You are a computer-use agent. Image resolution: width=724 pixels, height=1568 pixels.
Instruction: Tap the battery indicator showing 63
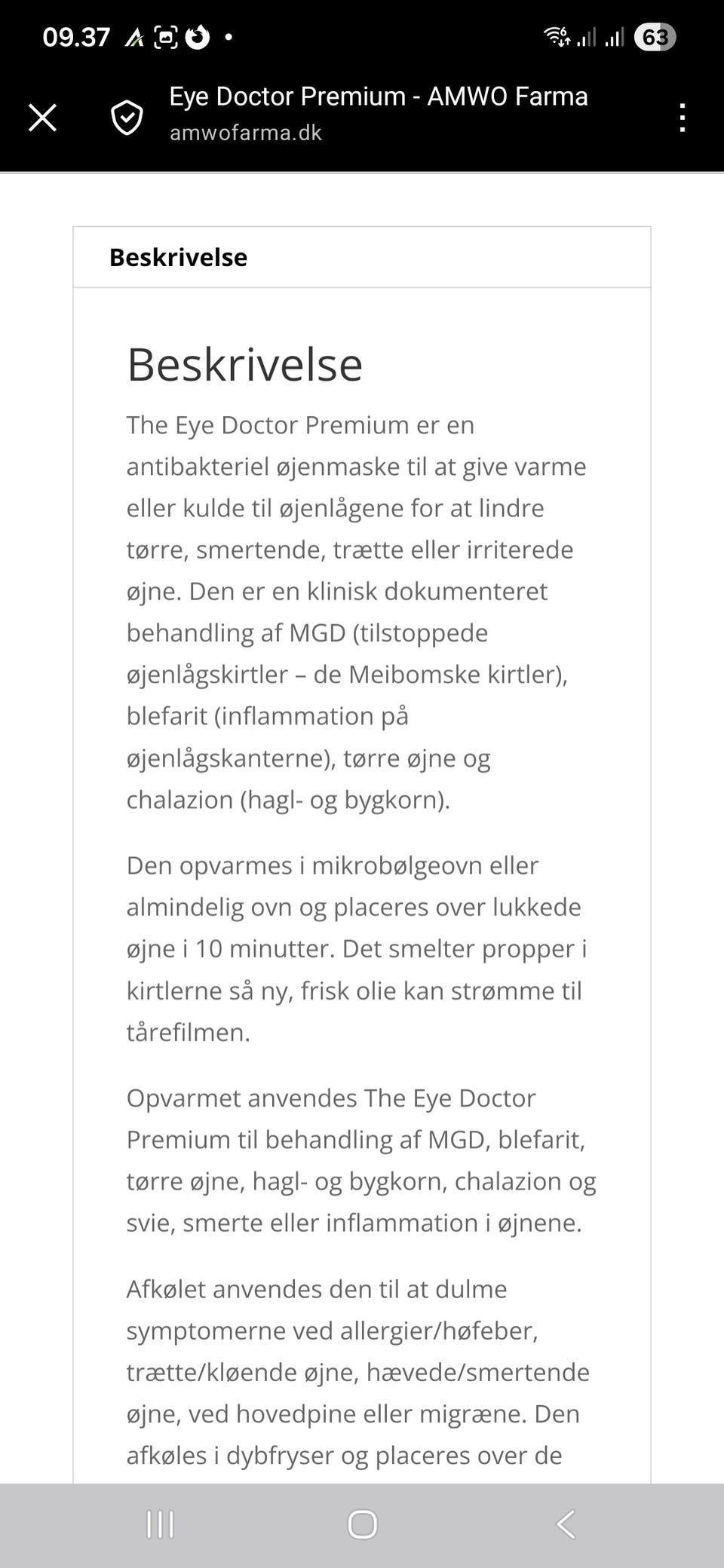click(x=654, y=36)
